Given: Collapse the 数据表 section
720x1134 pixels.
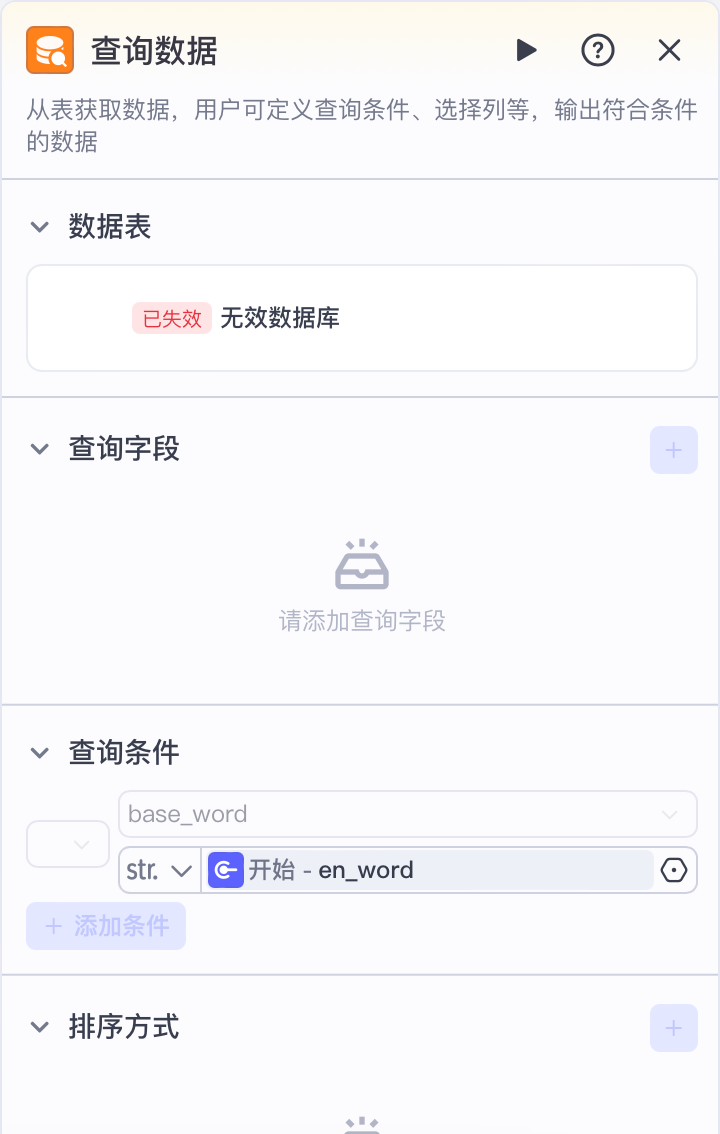Looking at the screenshot, I should point(39,227).
